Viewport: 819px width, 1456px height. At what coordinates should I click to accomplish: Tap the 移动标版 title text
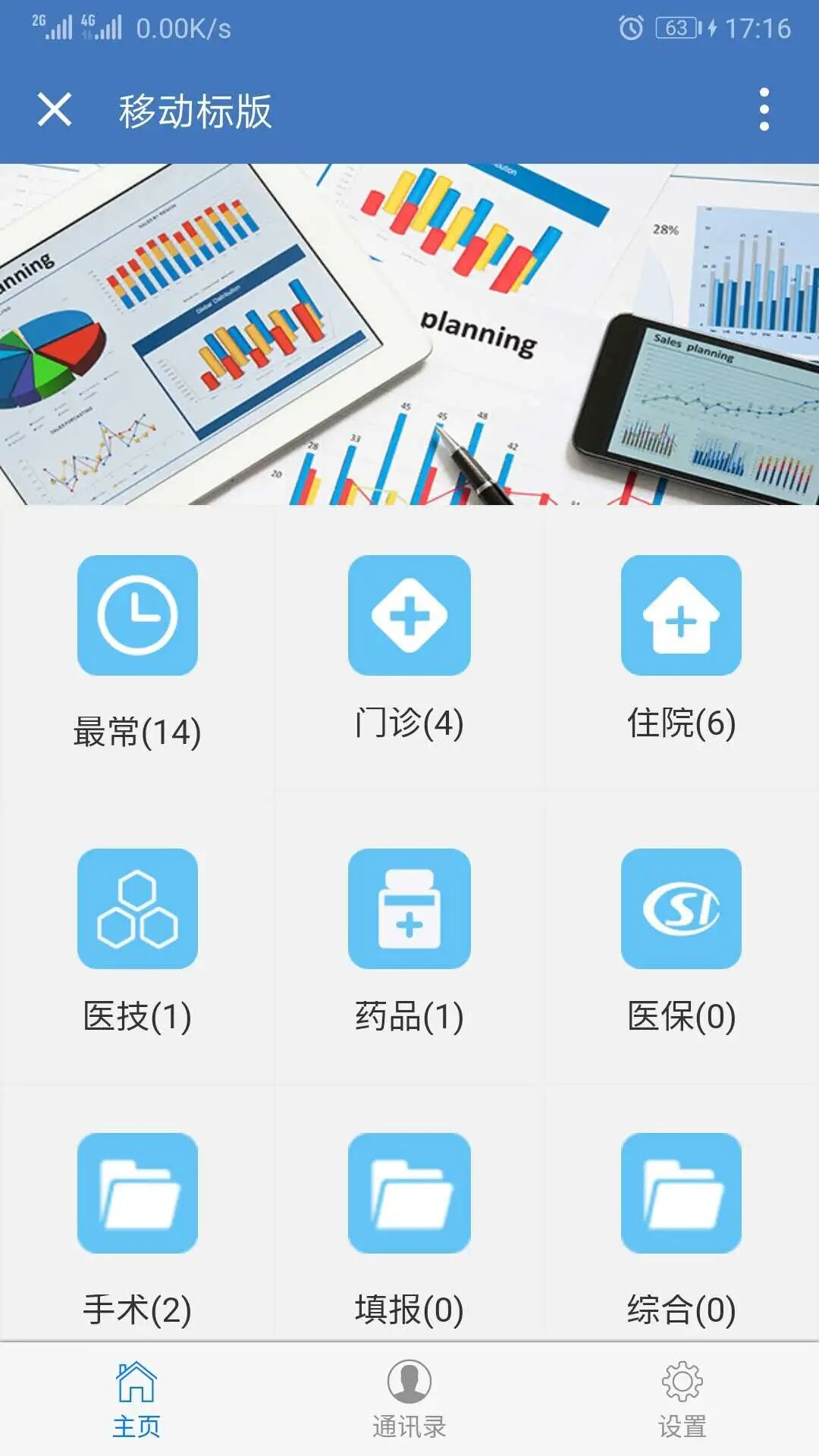(194, 109)
